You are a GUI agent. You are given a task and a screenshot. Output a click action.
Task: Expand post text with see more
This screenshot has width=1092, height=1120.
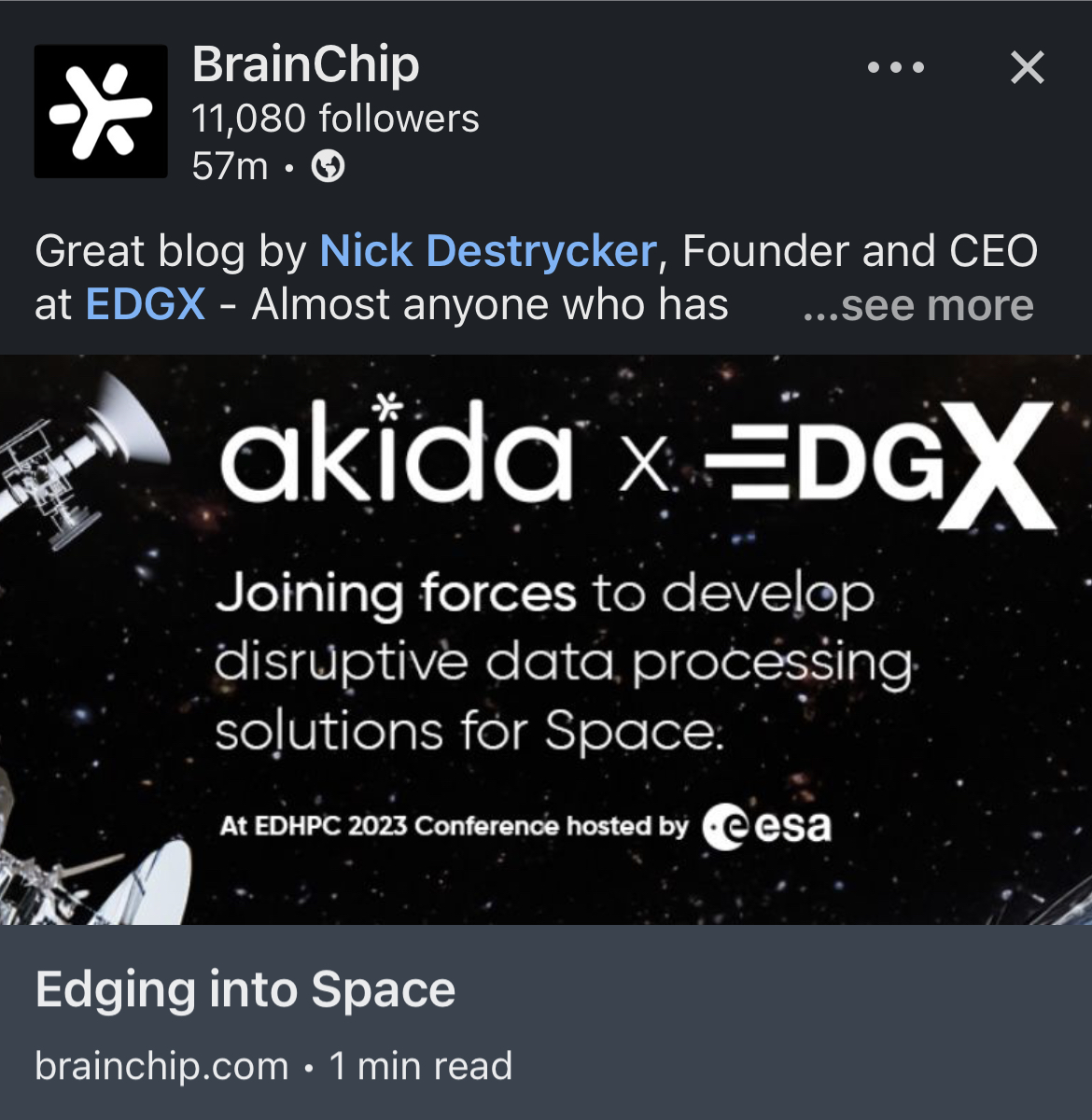point(918,305)
